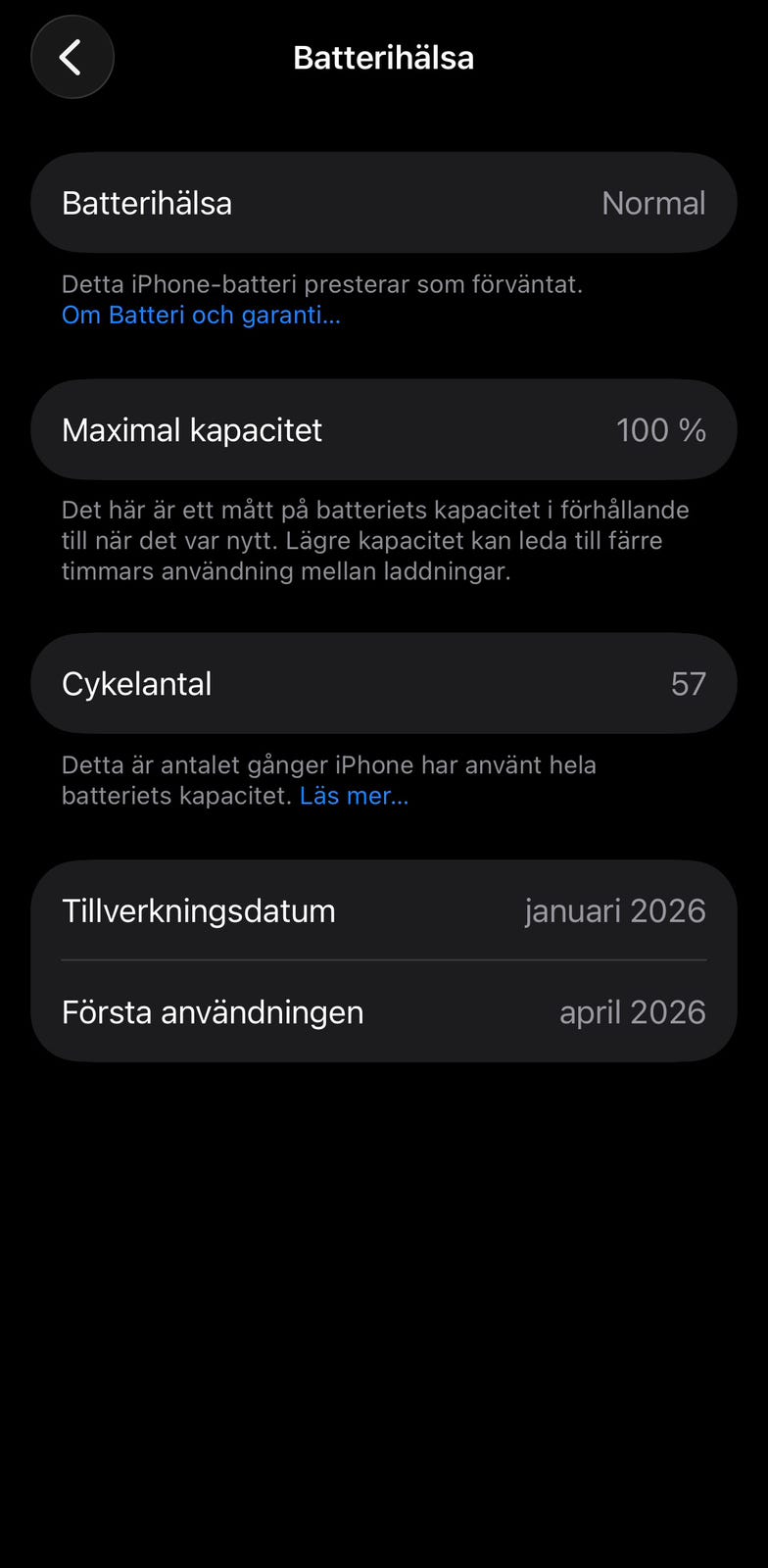Open the 'Om Batteri och garanti…' link

coord(201,315)
